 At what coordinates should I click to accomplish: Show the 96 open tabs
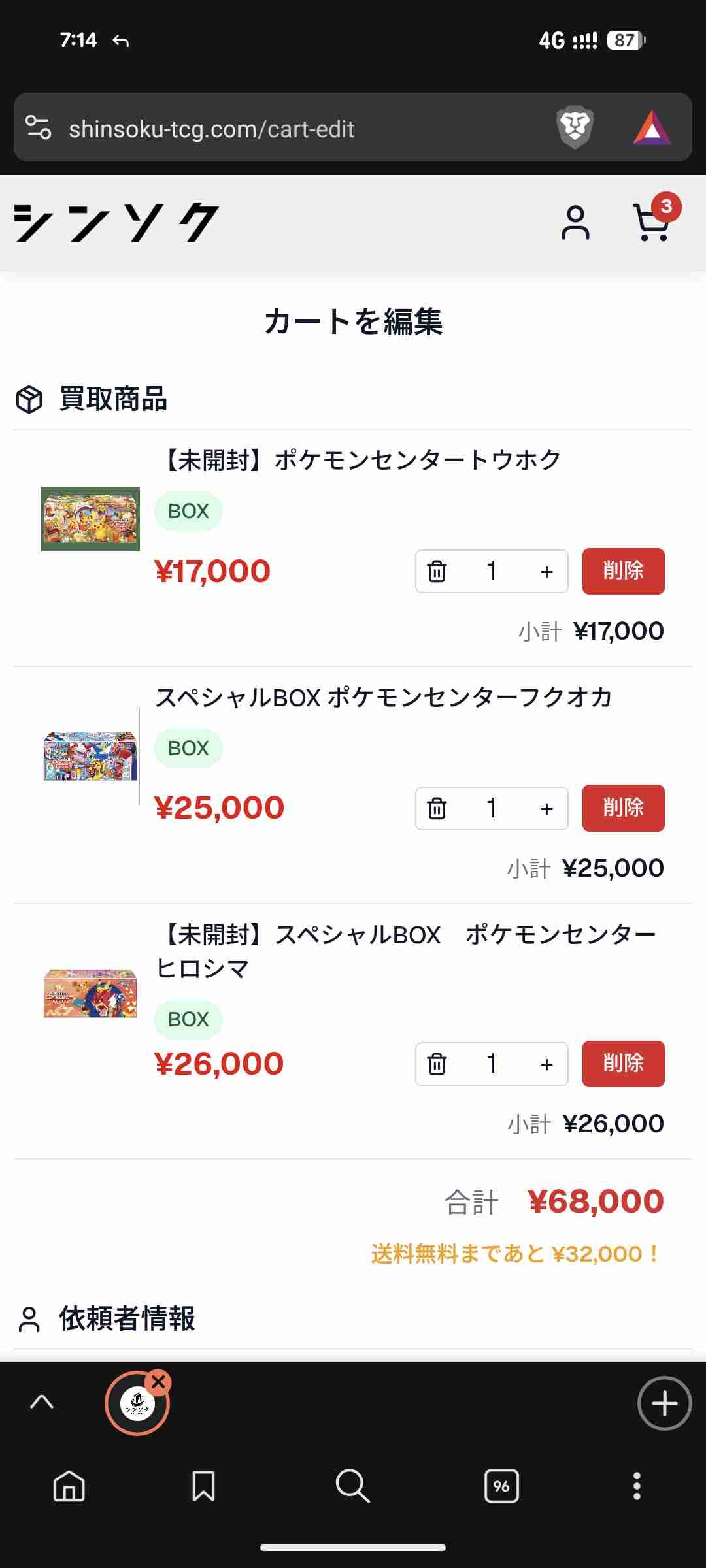click(501, 1486)
